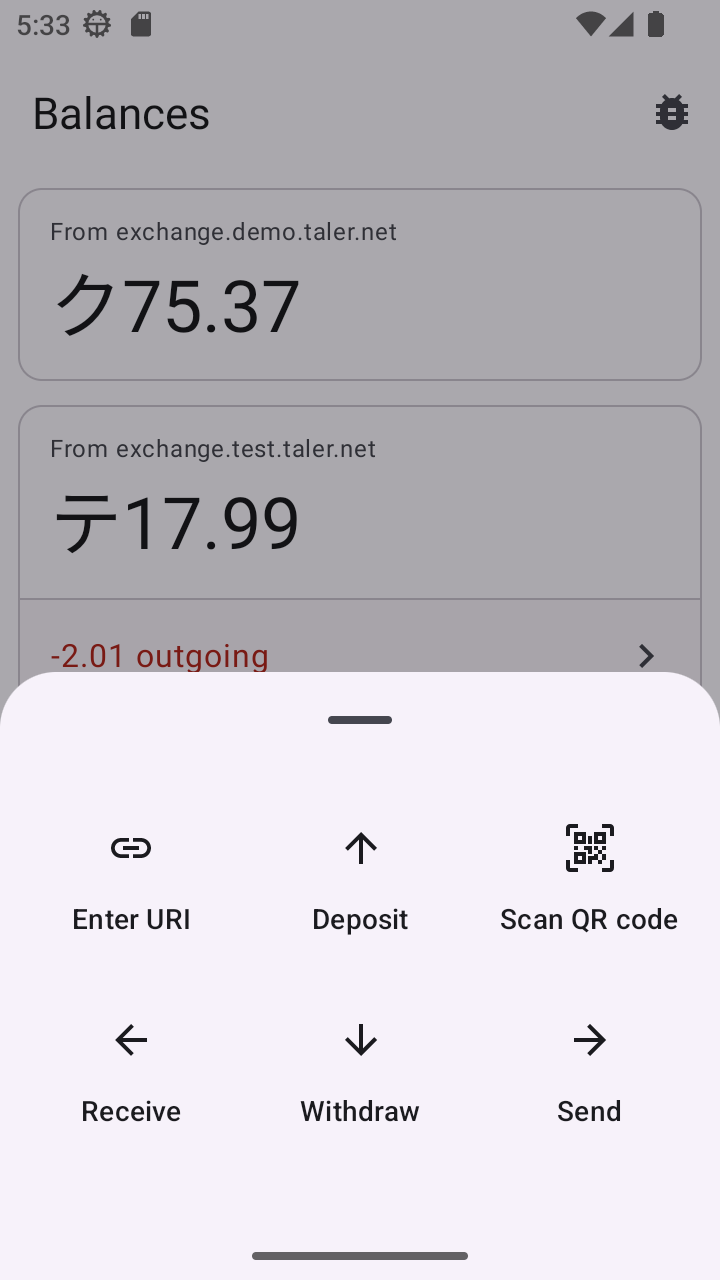Tap the Enter URI link icon
The image size is (720, 1280).
pos(131,848)
